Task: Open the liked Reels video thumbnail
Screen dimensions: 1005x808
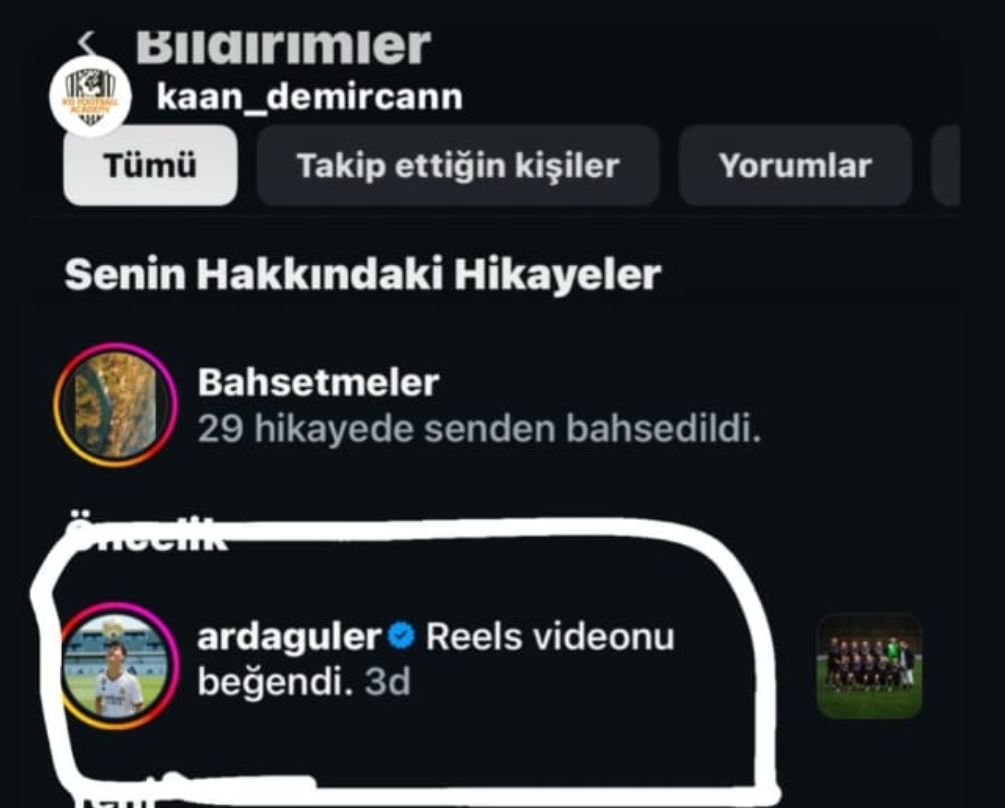Action: pyautogui.click(x=868, y=666)
